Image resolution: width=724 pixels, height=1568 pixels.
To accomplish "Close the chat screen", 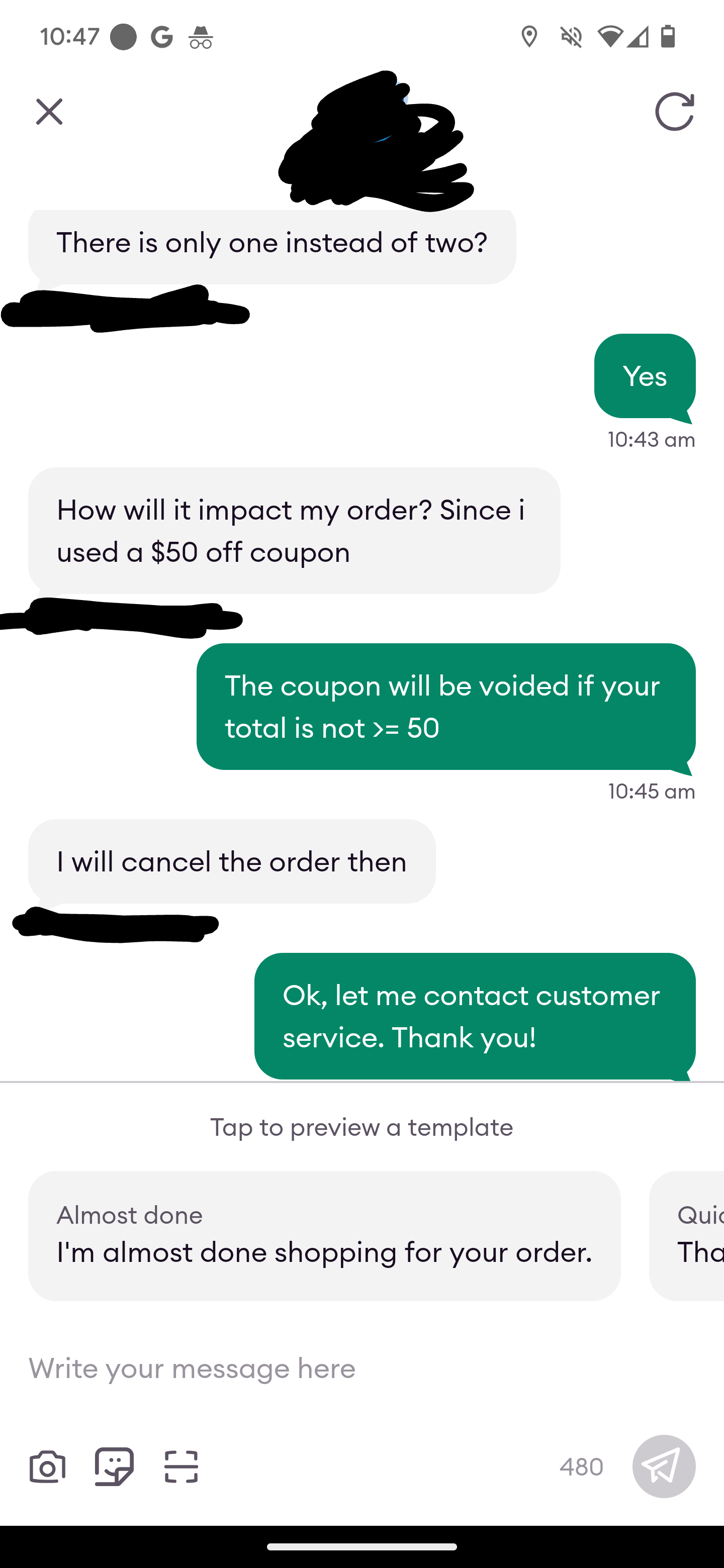I will coord(49,112).
